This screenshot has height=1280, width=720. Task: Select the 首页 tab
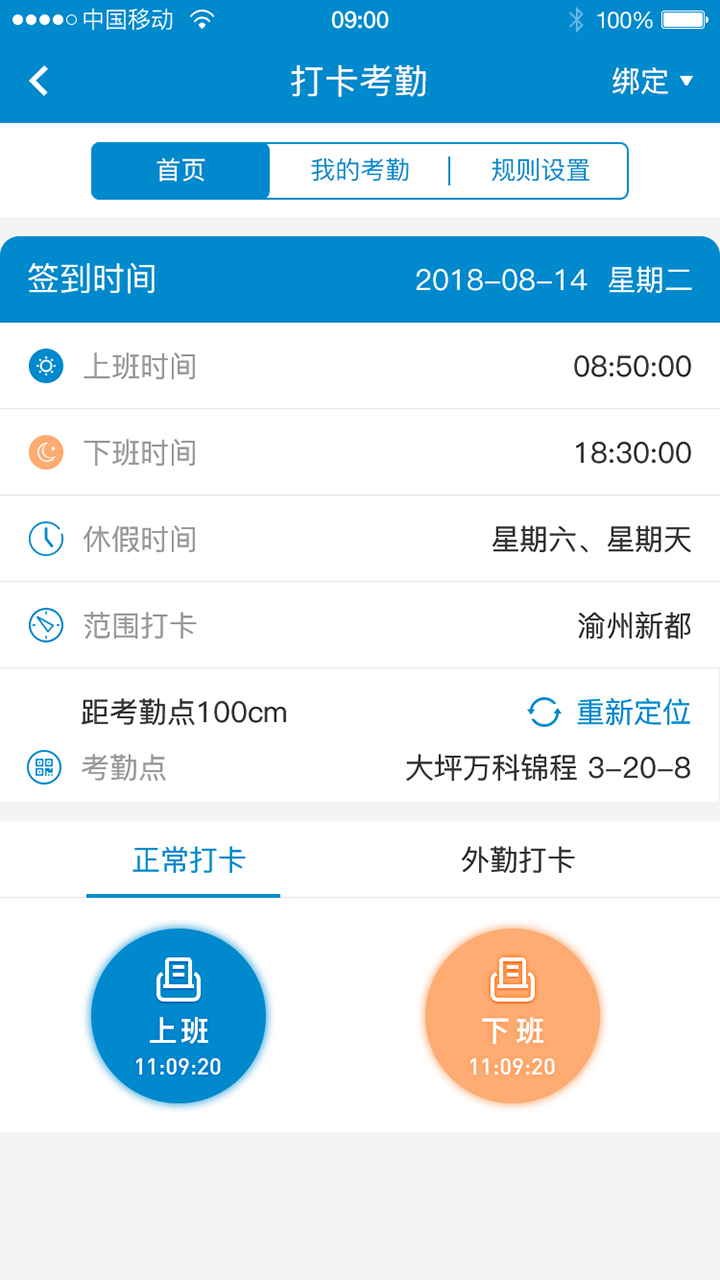[180, 170]
